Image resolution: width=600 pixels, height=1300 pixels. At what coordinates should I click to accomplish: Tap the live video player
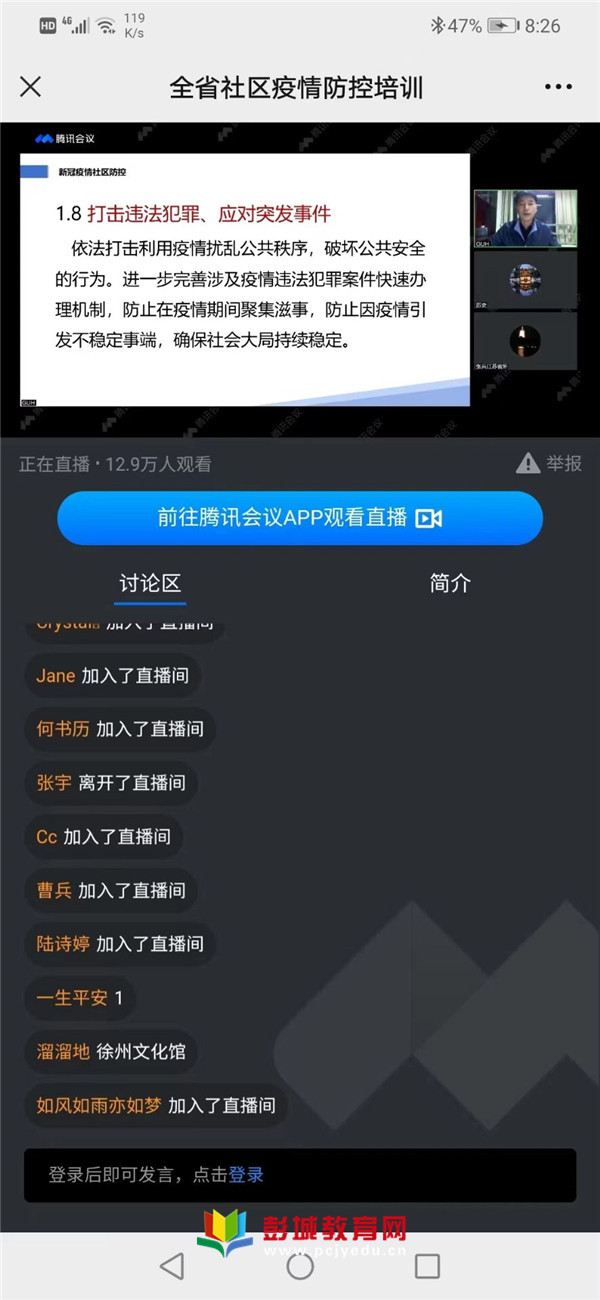pyautogui.click(x=300, y=280)
